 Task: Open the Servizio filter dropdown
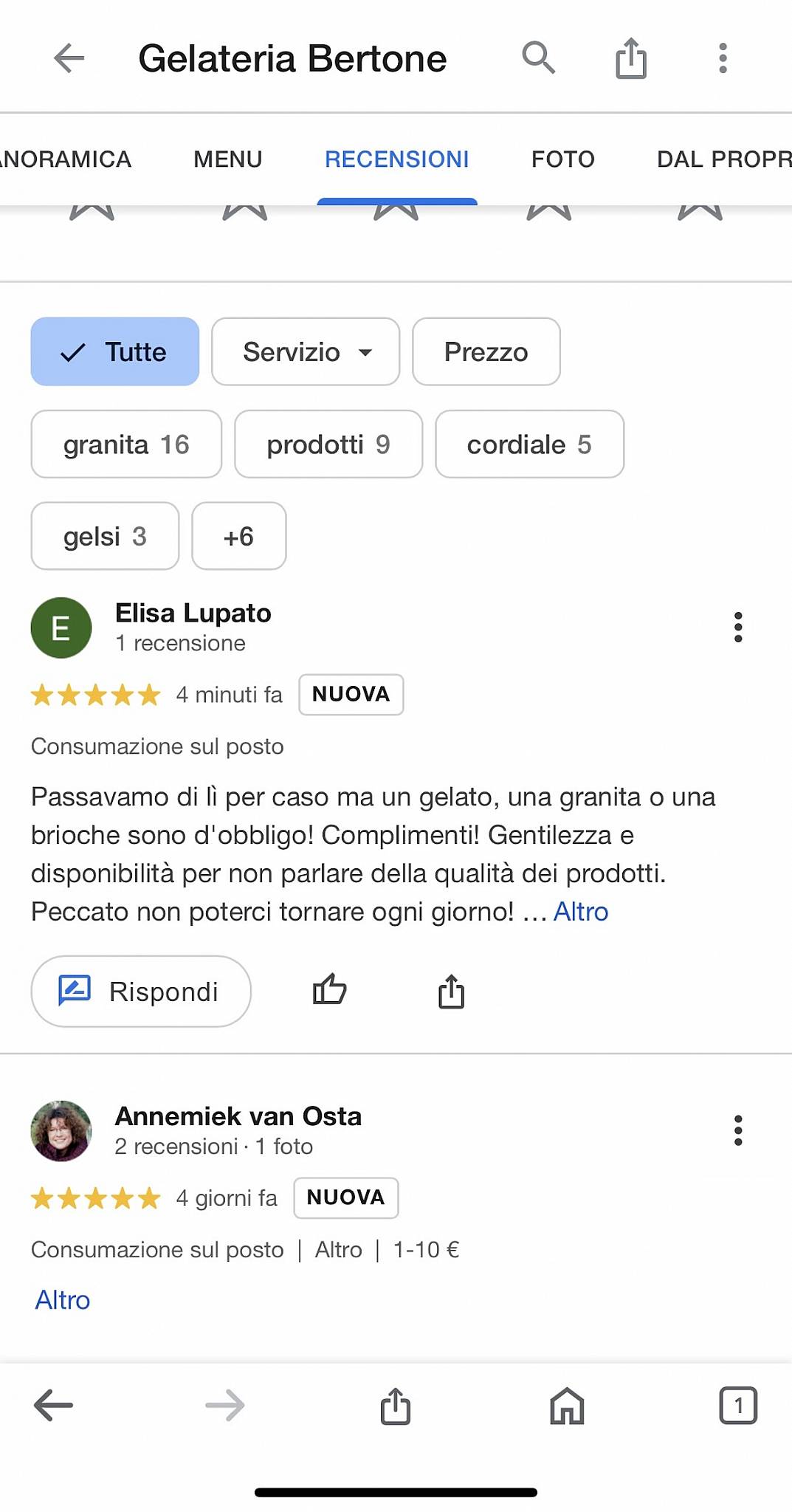pyautogui.click(x=305, y=352)
